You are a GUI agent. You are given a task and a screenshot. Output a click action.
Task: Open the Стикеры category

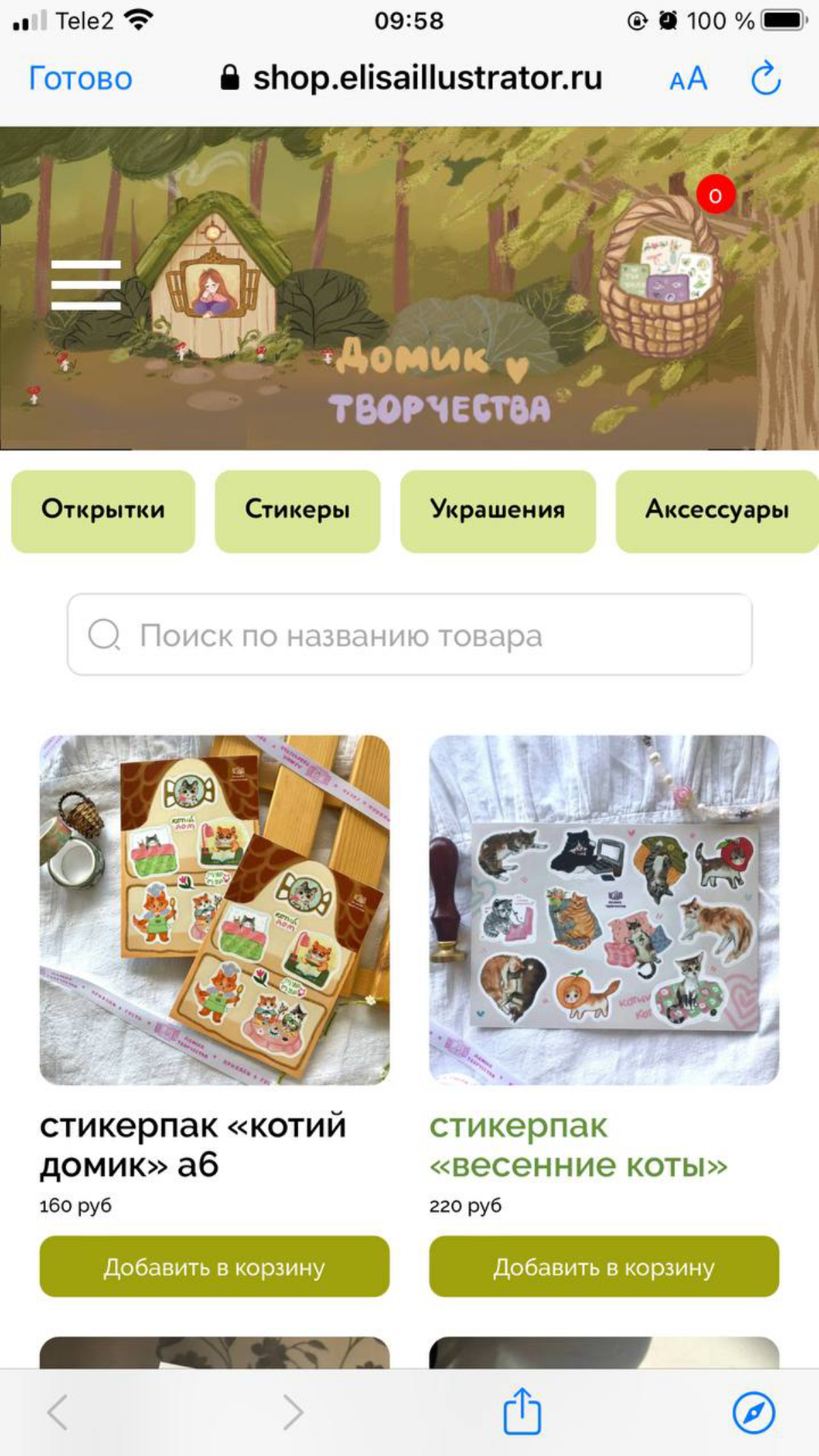click(x=298, y=509)
